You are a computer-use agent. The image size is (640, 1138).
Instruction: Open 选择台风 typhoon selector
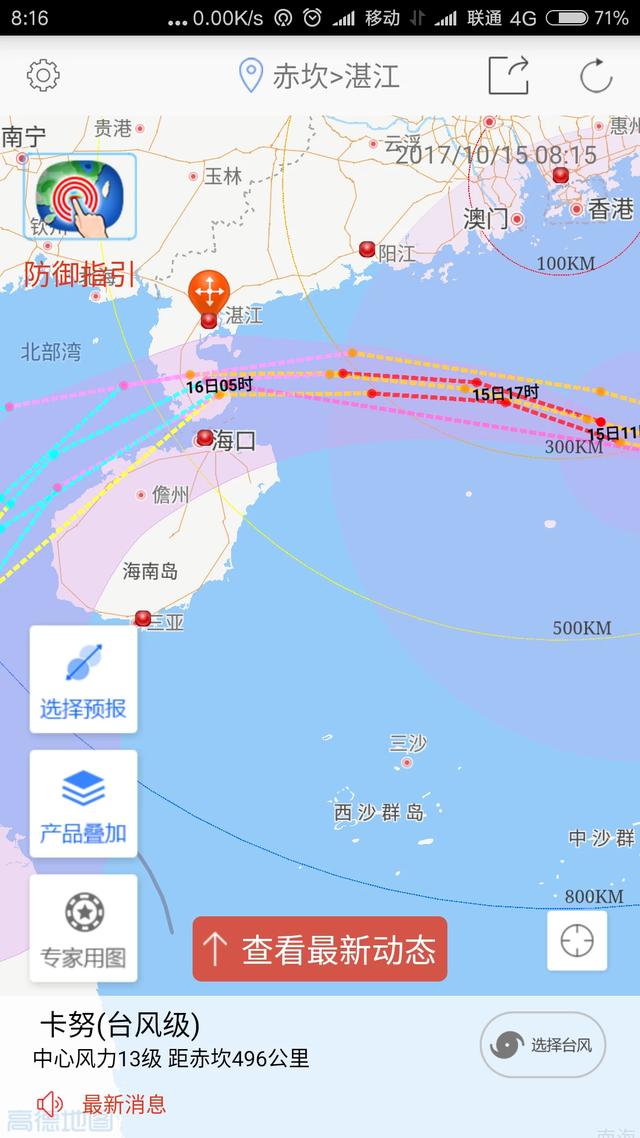click(543, 1045)
